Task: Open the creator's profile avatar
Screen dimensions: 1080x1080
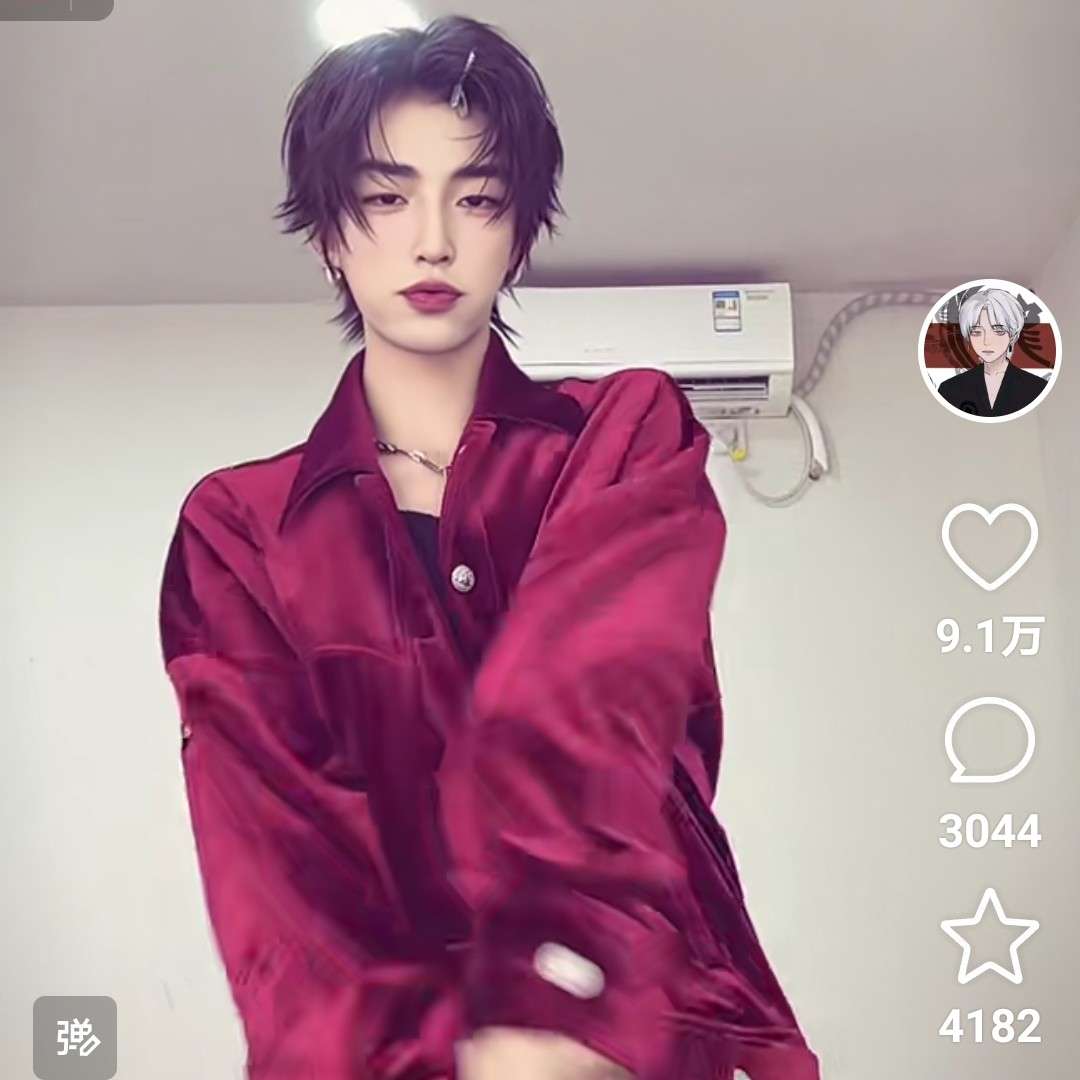Action: (x=989, y=351)
